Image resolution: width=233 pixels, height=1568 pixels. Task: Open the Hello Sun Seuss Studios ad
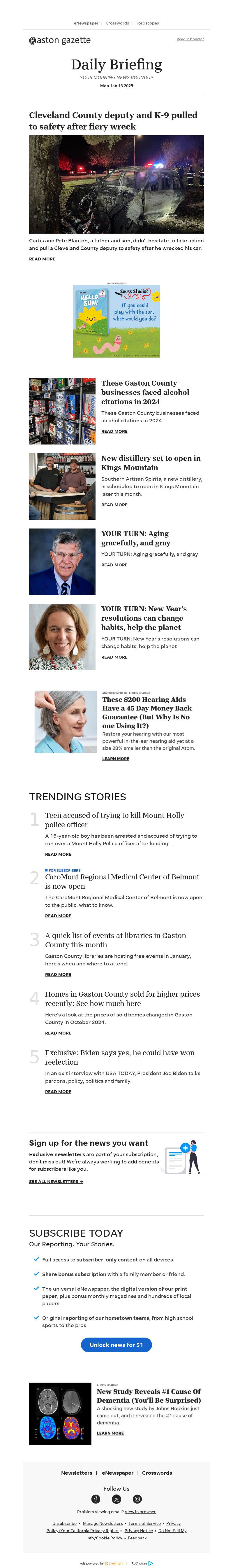116,321
